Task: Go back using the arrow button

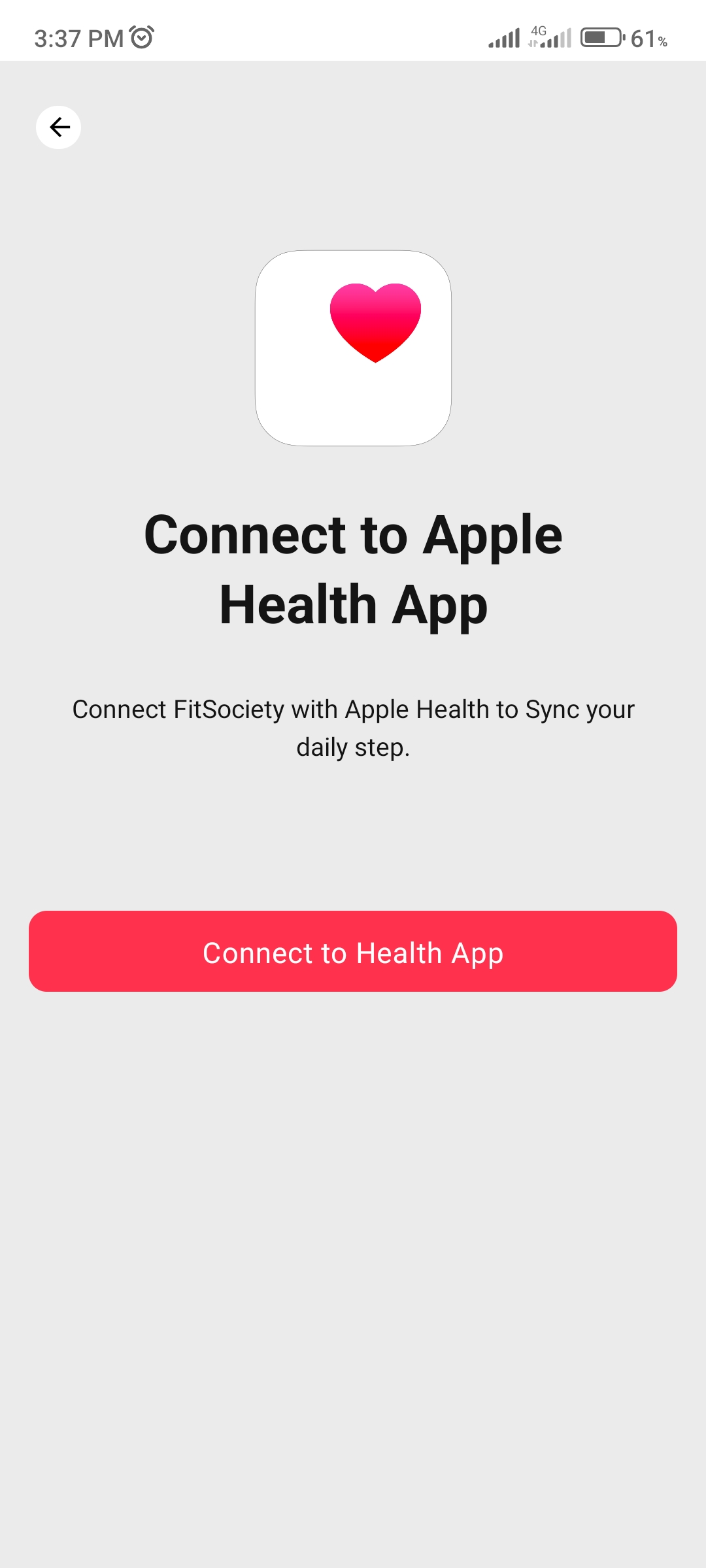Action: 59,127
